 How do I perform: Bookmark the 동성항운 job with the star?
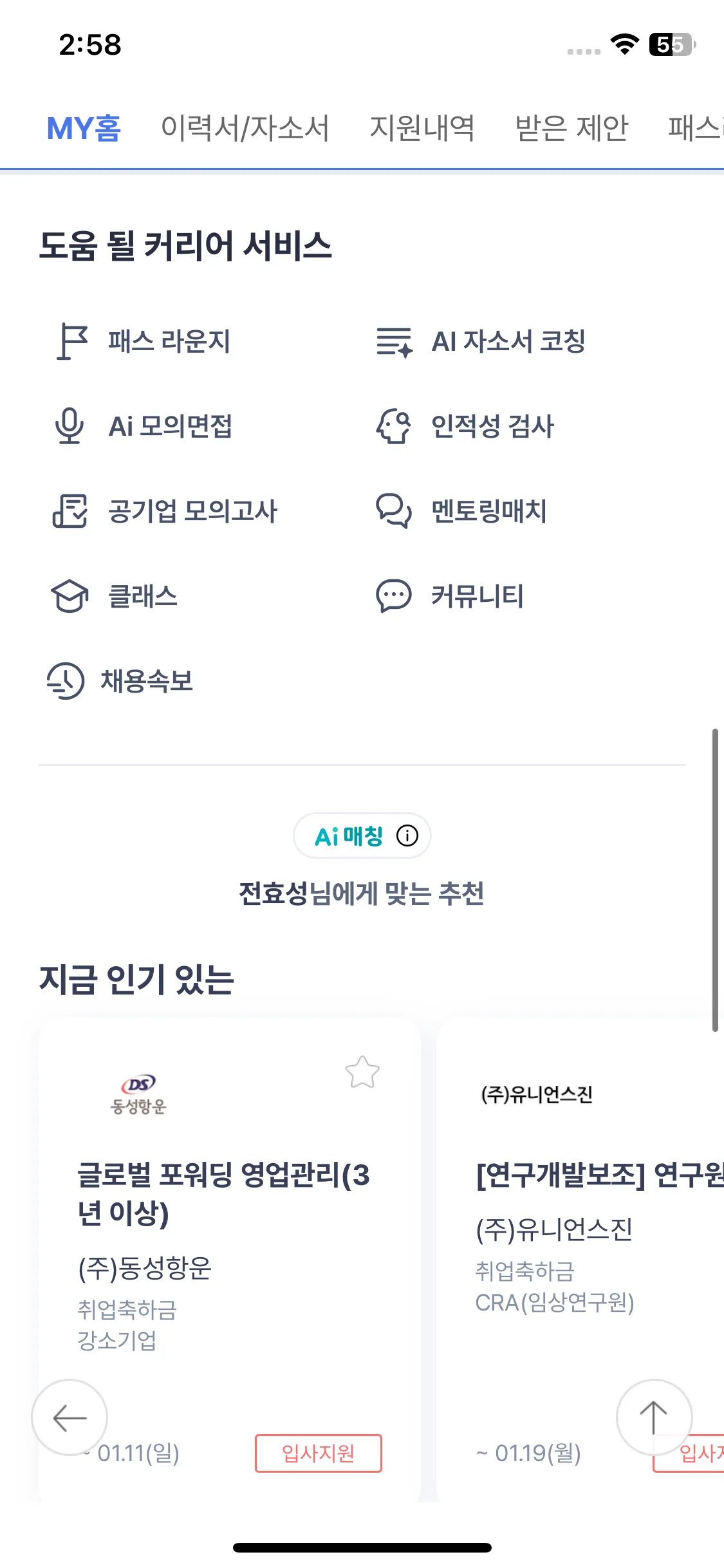pos(362,1072)
